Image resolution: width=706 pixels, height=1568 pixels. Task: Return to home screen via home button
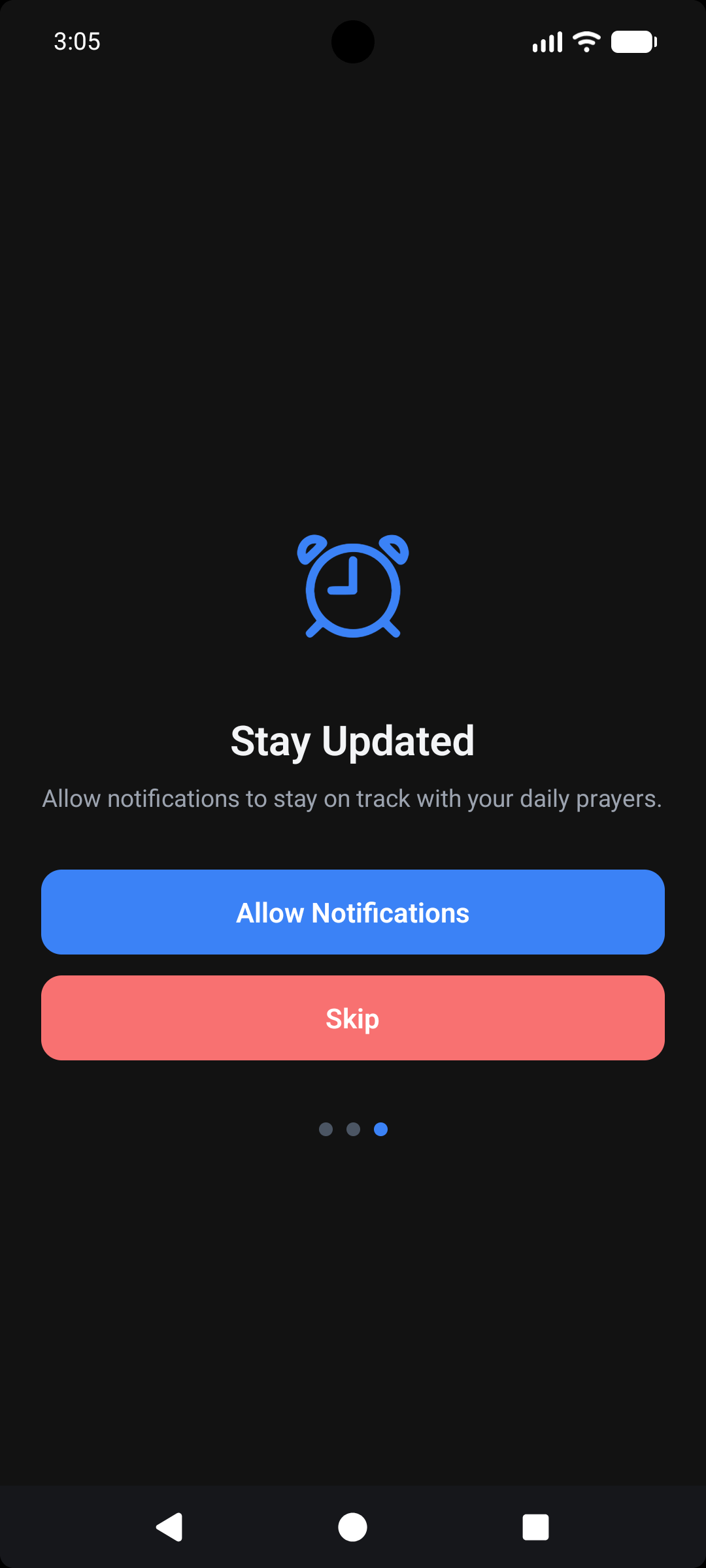(x=352, y=1527)
